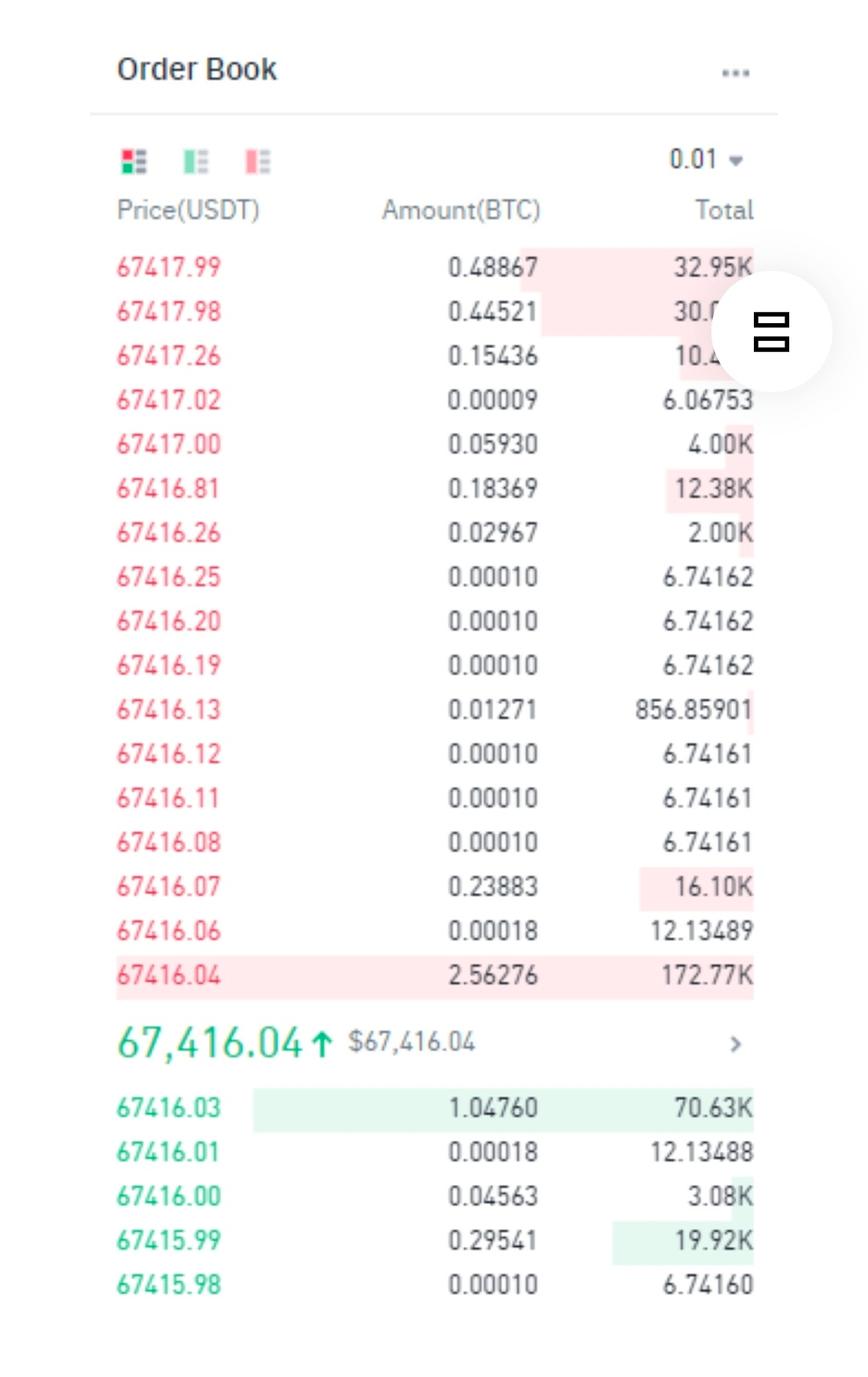This screenshot has height=1377, width=868.
Task: Show buy orders only view
Action: tap(195, 162)
